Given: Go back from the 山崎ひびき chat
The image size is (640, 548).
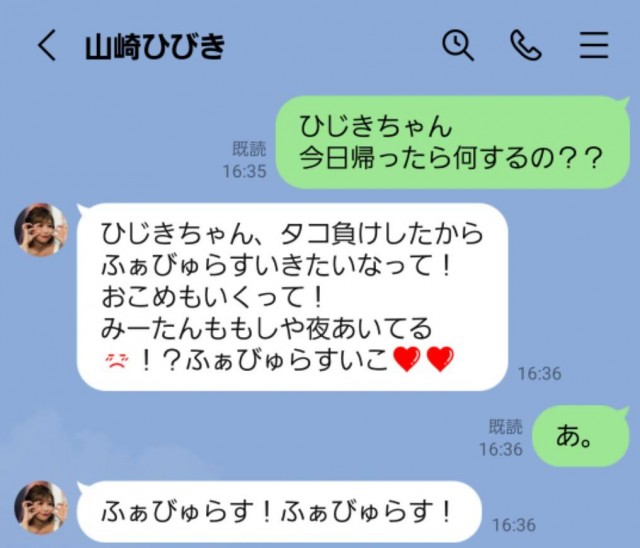Looking at the screenshot, I should tap(47, 46).
